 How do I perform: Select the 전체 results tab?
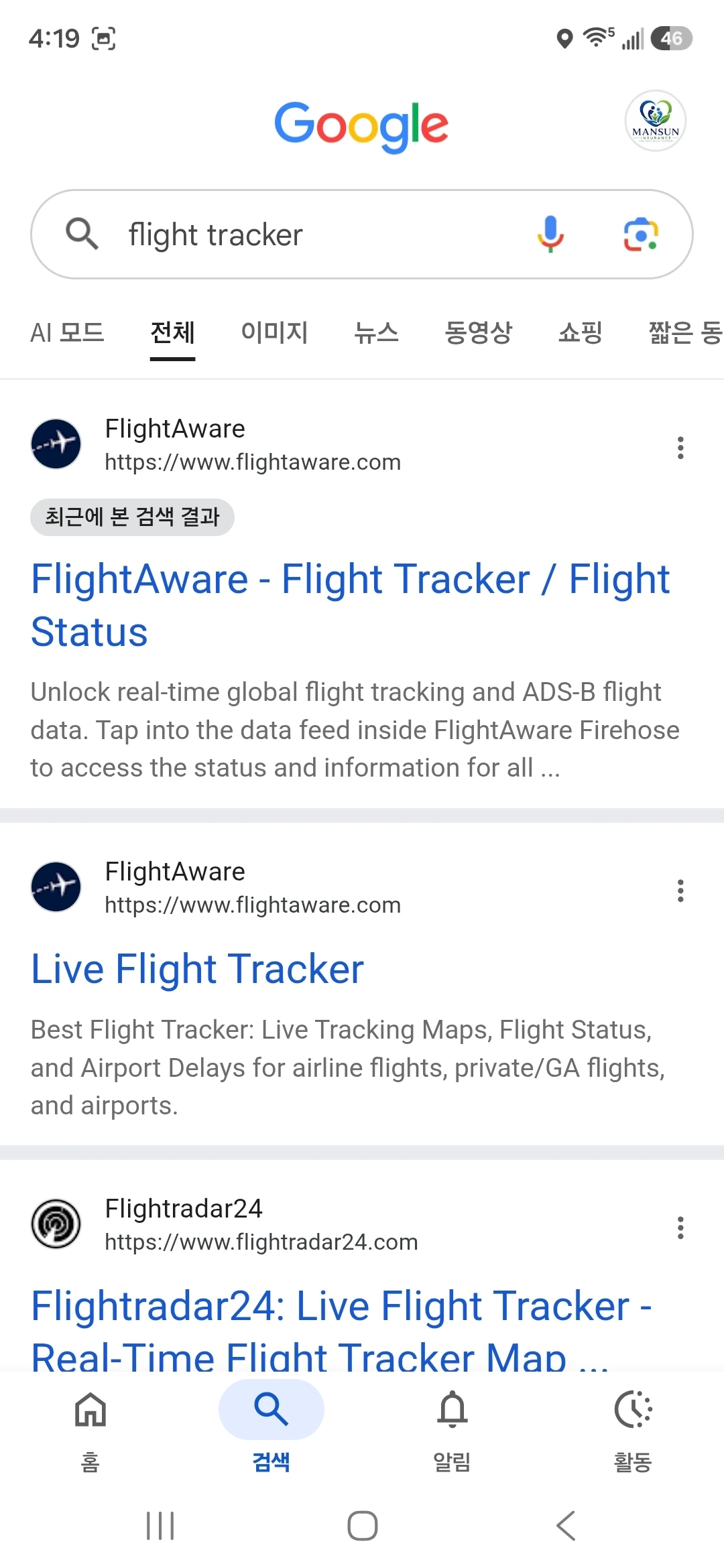pyautogui.click(x=172, y=332)
